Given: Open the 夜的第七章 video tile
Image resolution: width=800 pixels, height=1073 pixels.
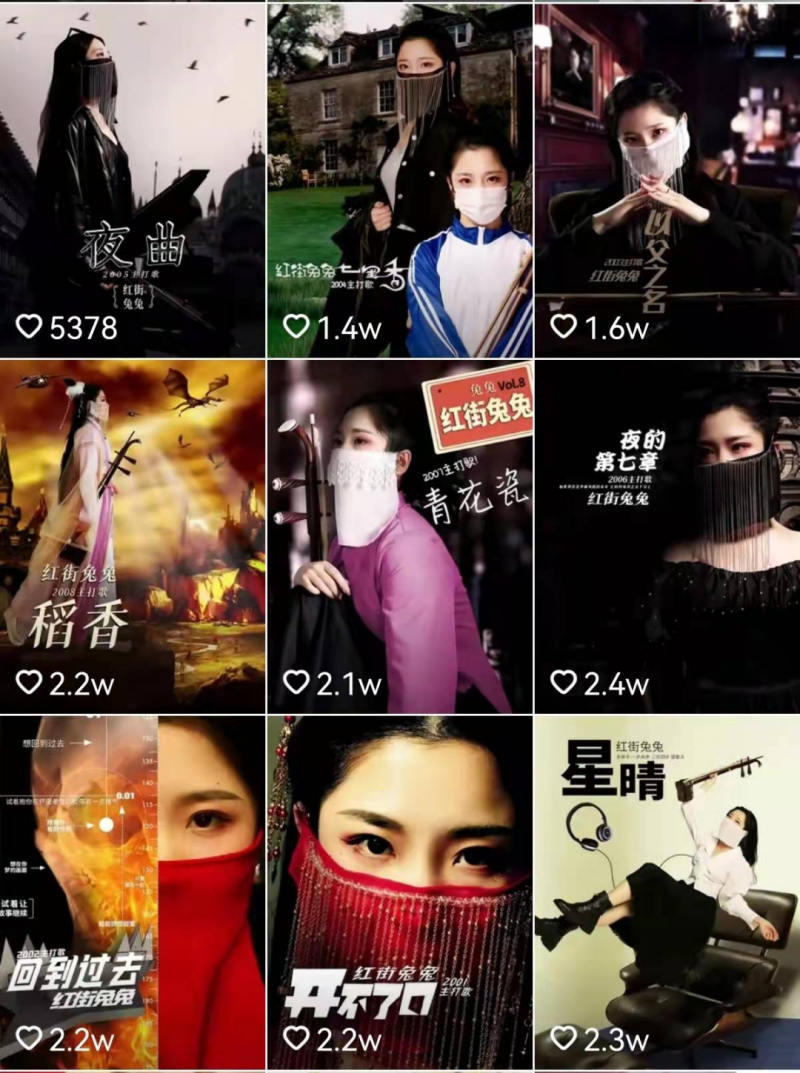Looking at the screenshot, I should tap(667, 535).
